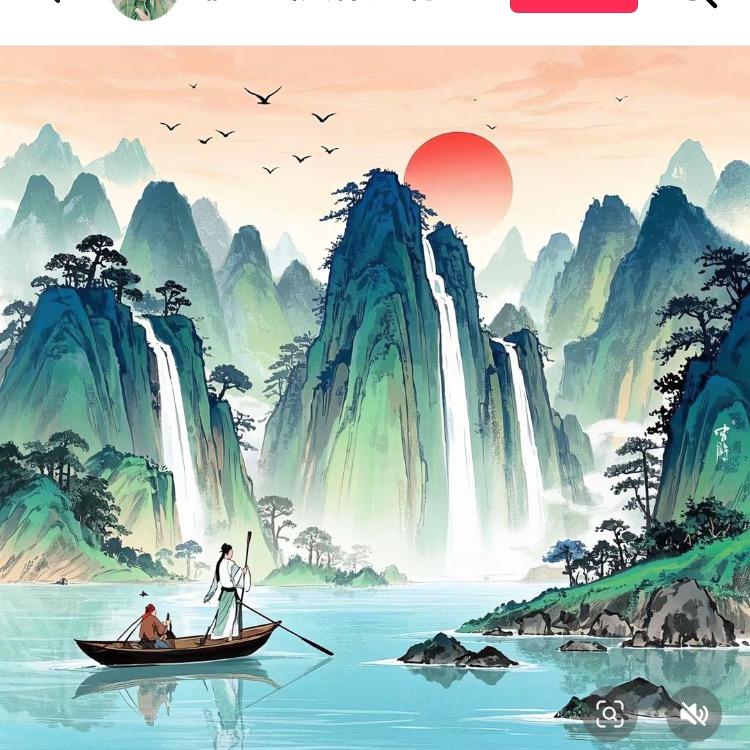
Task: Open the landscape painting image full screen
Action: point(375,380)
